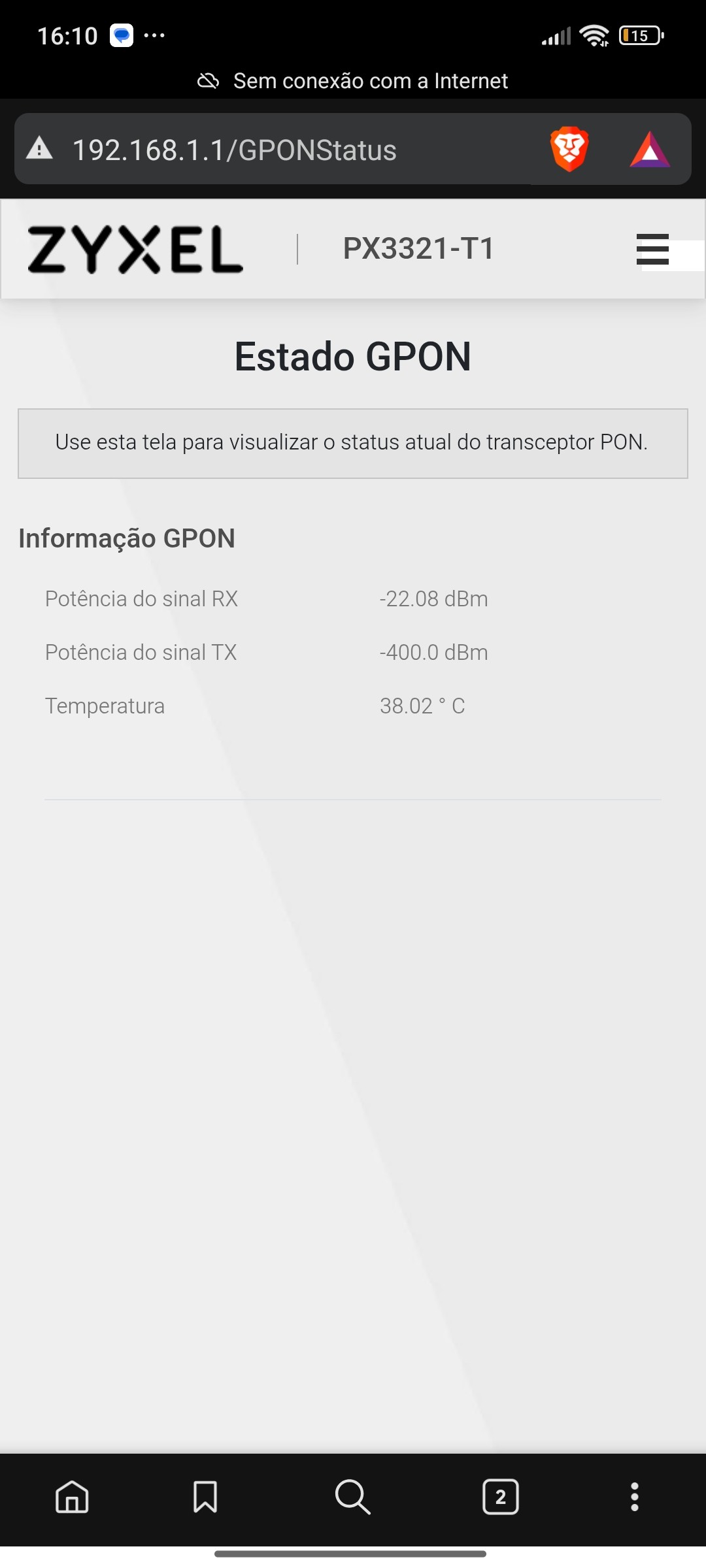View the site security warning icon
706x1568 pixels.
40,150
